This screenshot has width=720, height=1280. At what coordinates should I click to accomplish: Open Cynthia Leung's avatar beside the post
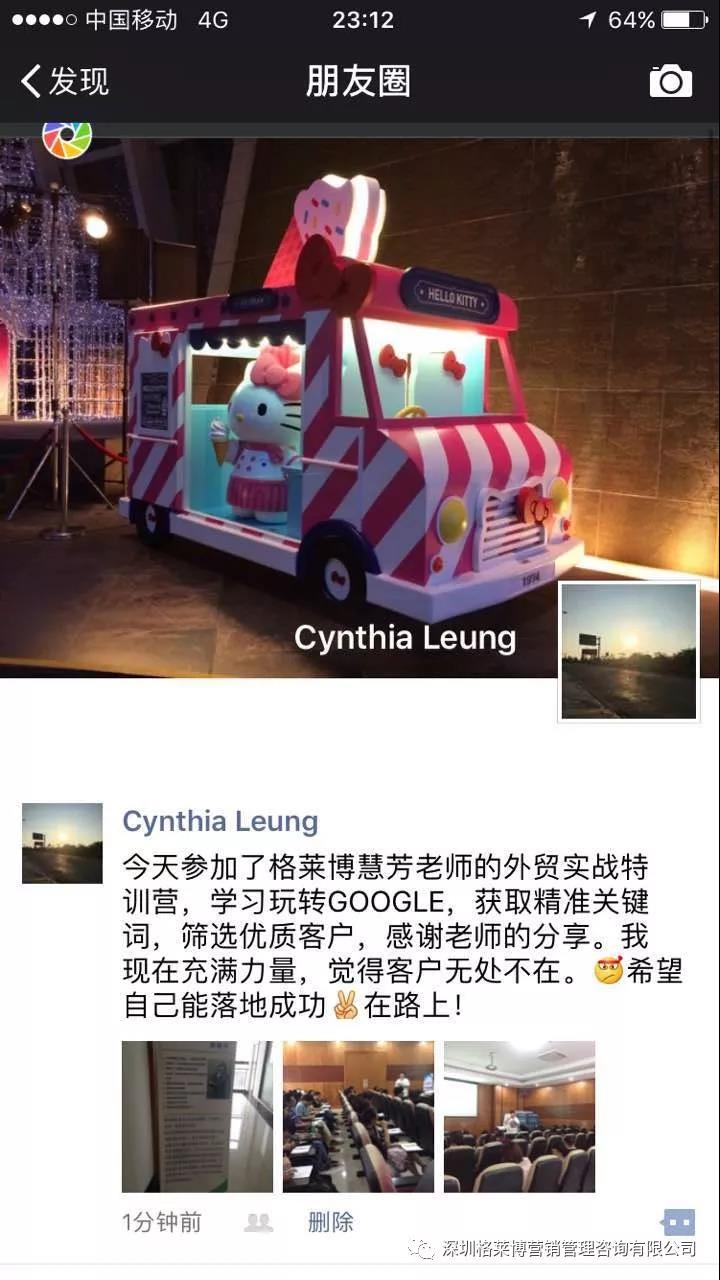point(62,843)
